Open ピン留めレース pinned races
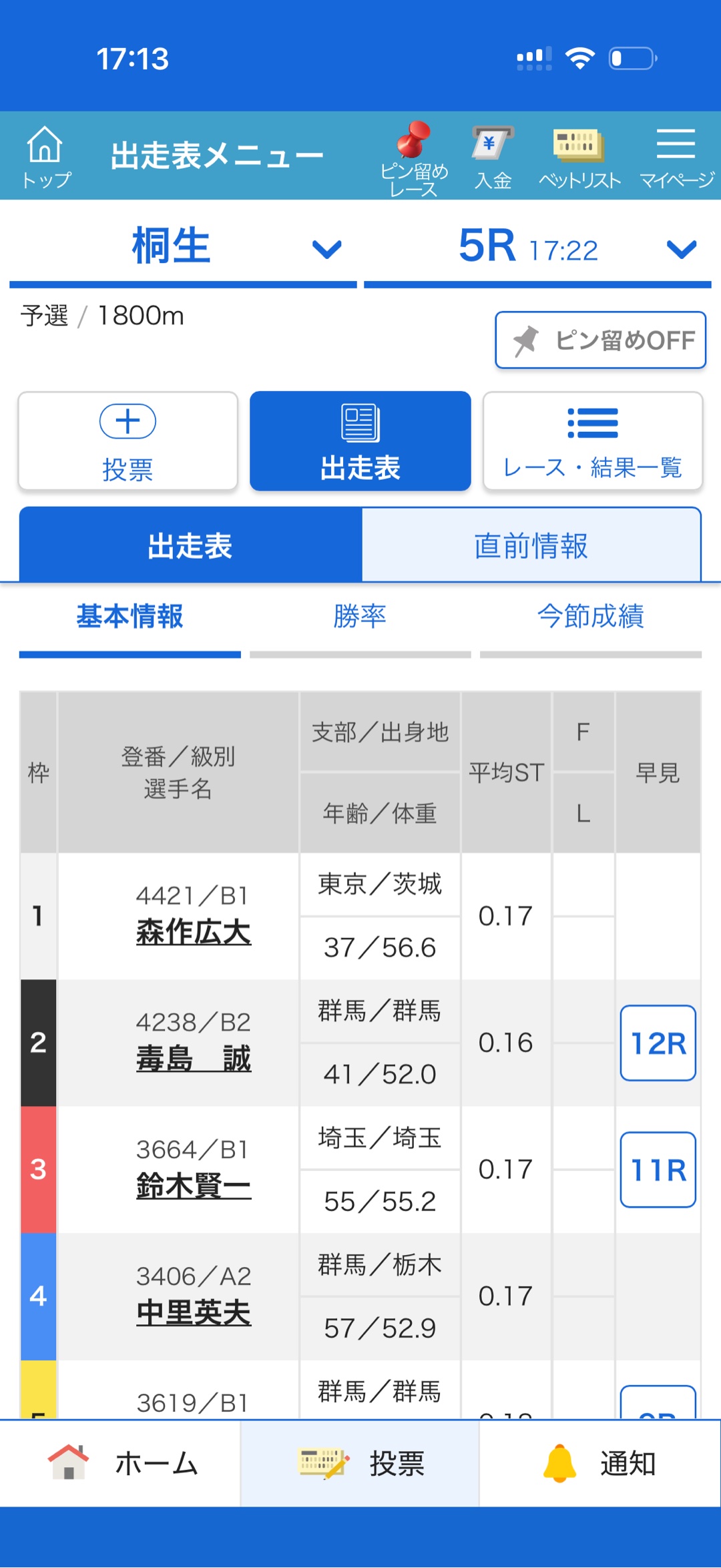The image size is (721, 1568). pyautogui.click(x=414, y=158)
